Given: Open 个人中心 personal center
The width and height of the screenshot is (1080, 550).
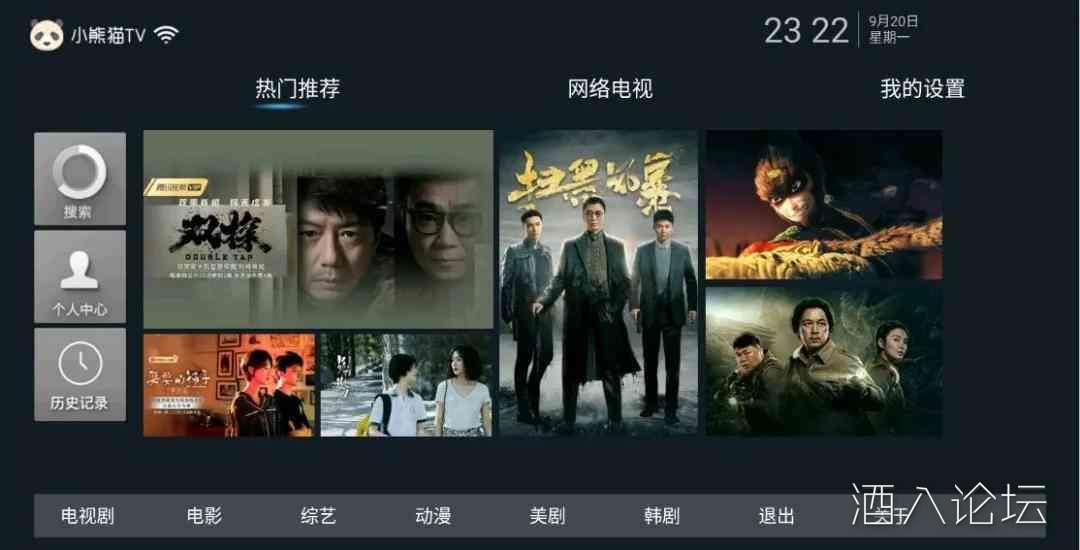Looking at the screenshot, I should [80, 277].
